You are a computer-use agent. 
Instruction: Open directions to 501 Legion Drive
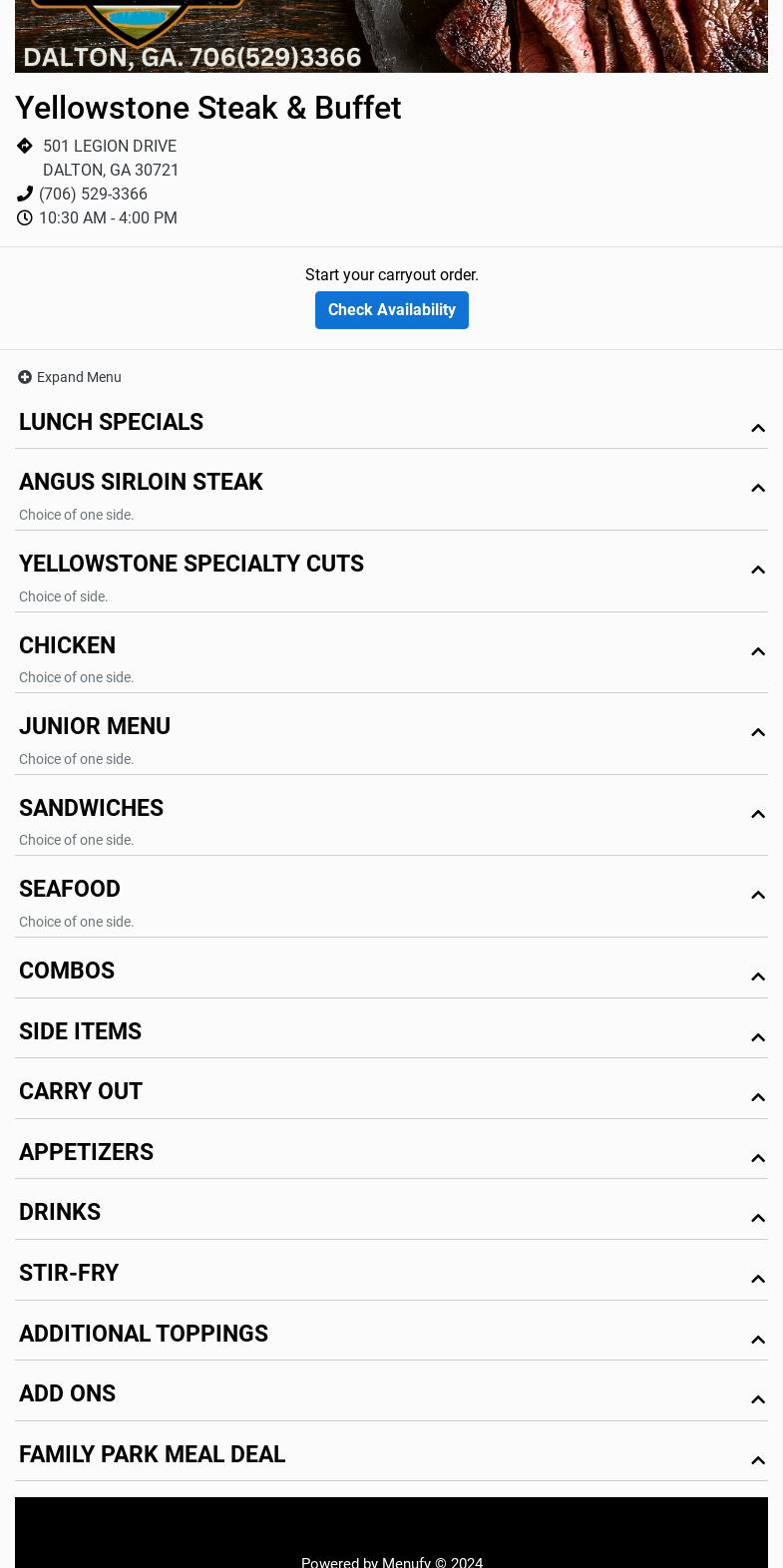[110, 158]
